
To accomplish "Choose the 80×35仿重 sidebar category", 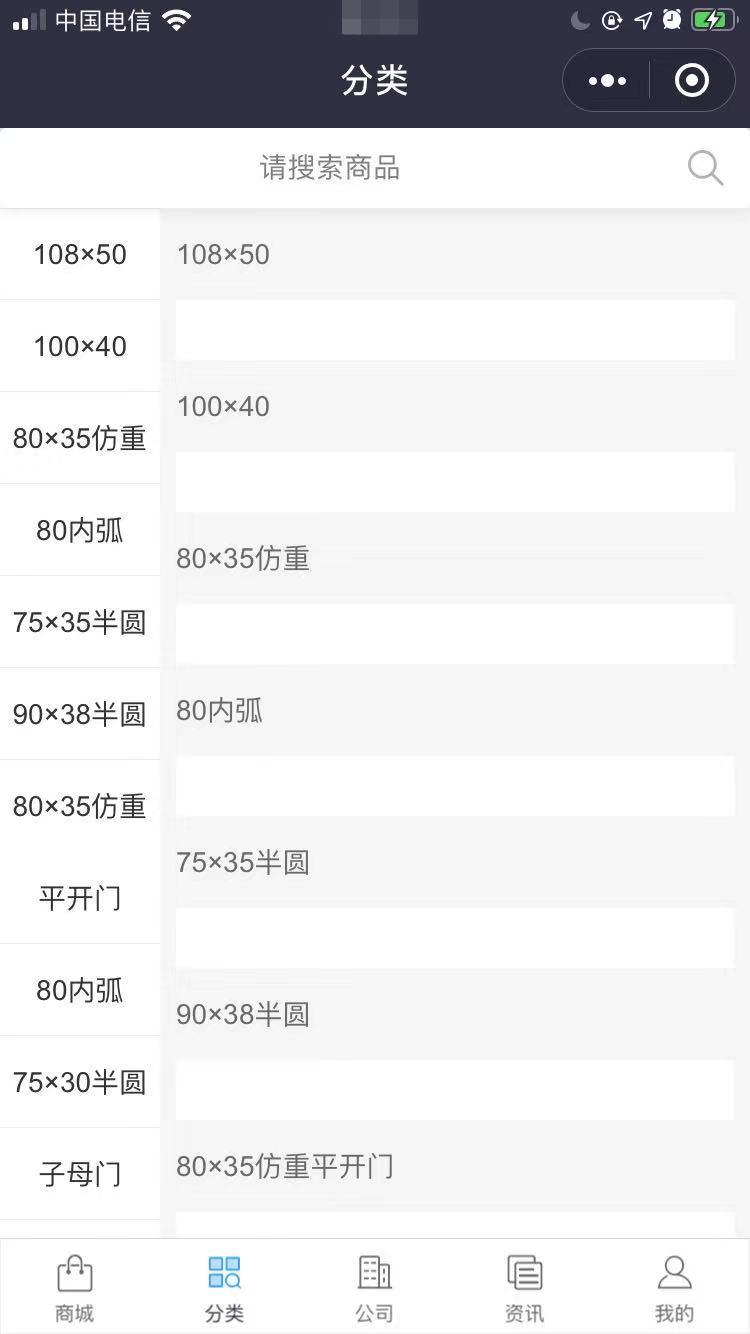I will (80, 438).
